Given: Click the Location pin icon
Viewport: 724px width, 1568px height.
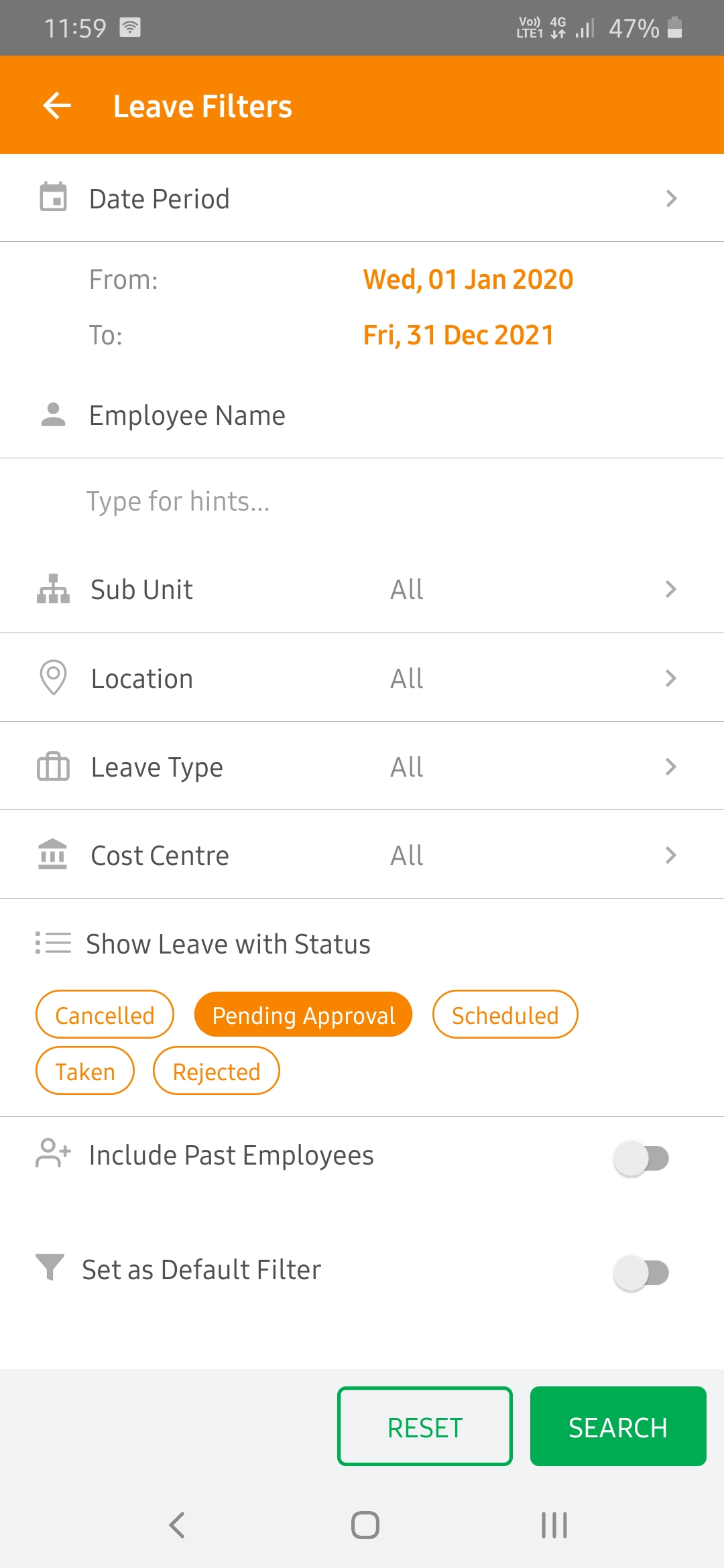Looking at the screenshot, I should tap(52, 677).
